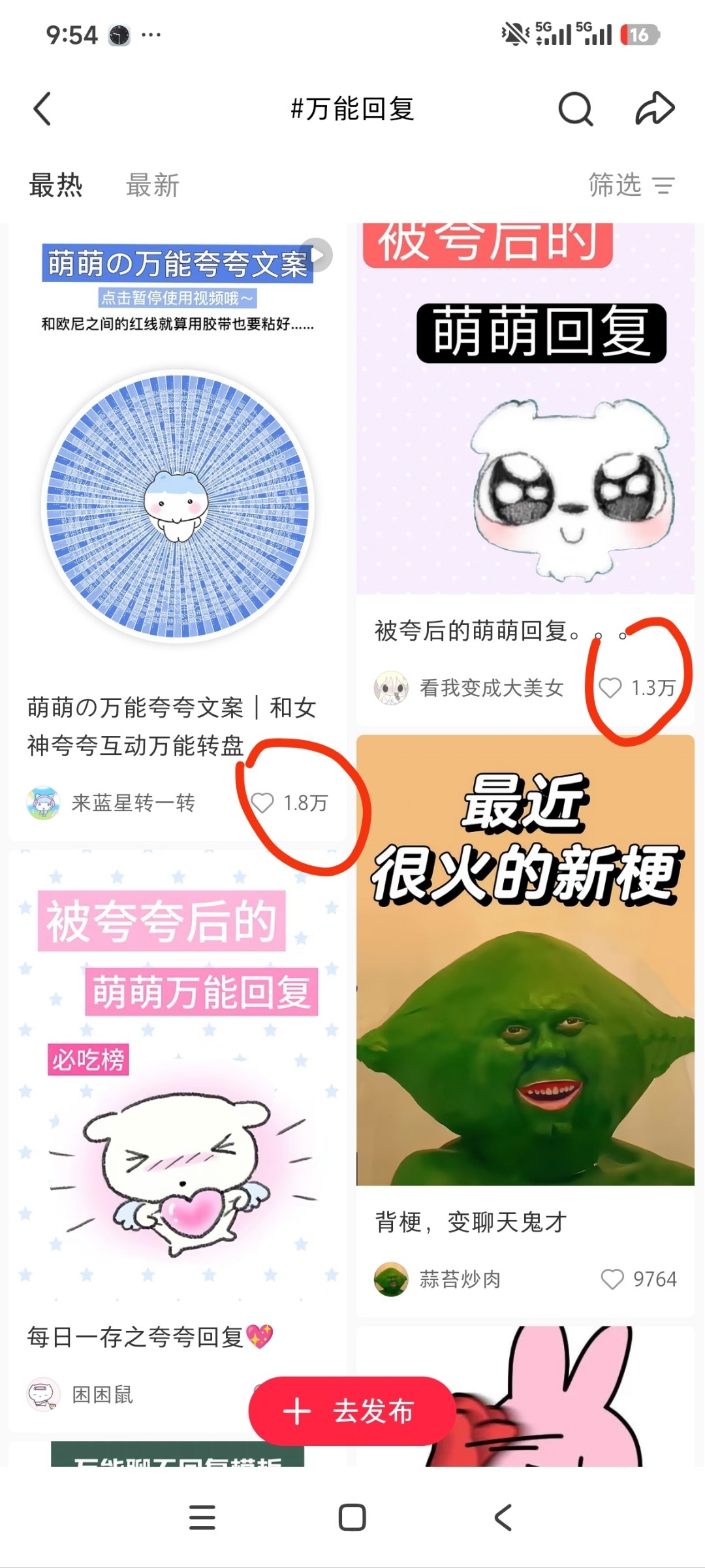
Task: Open 来蓝星转一转's profile
Action: click(x=111, y=803)
